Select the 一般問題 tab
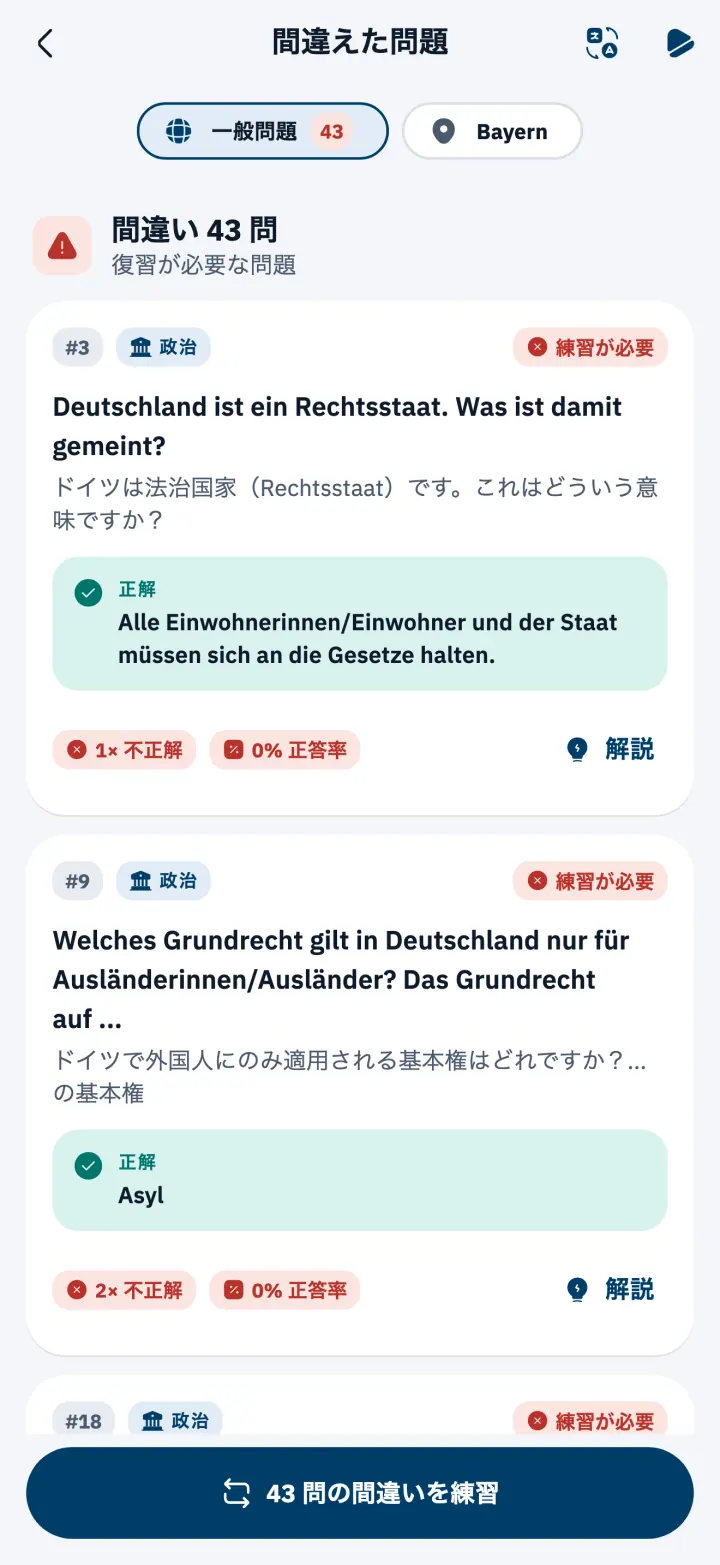The width and height of the screenshot is (720, 1565). coord(262,131)
